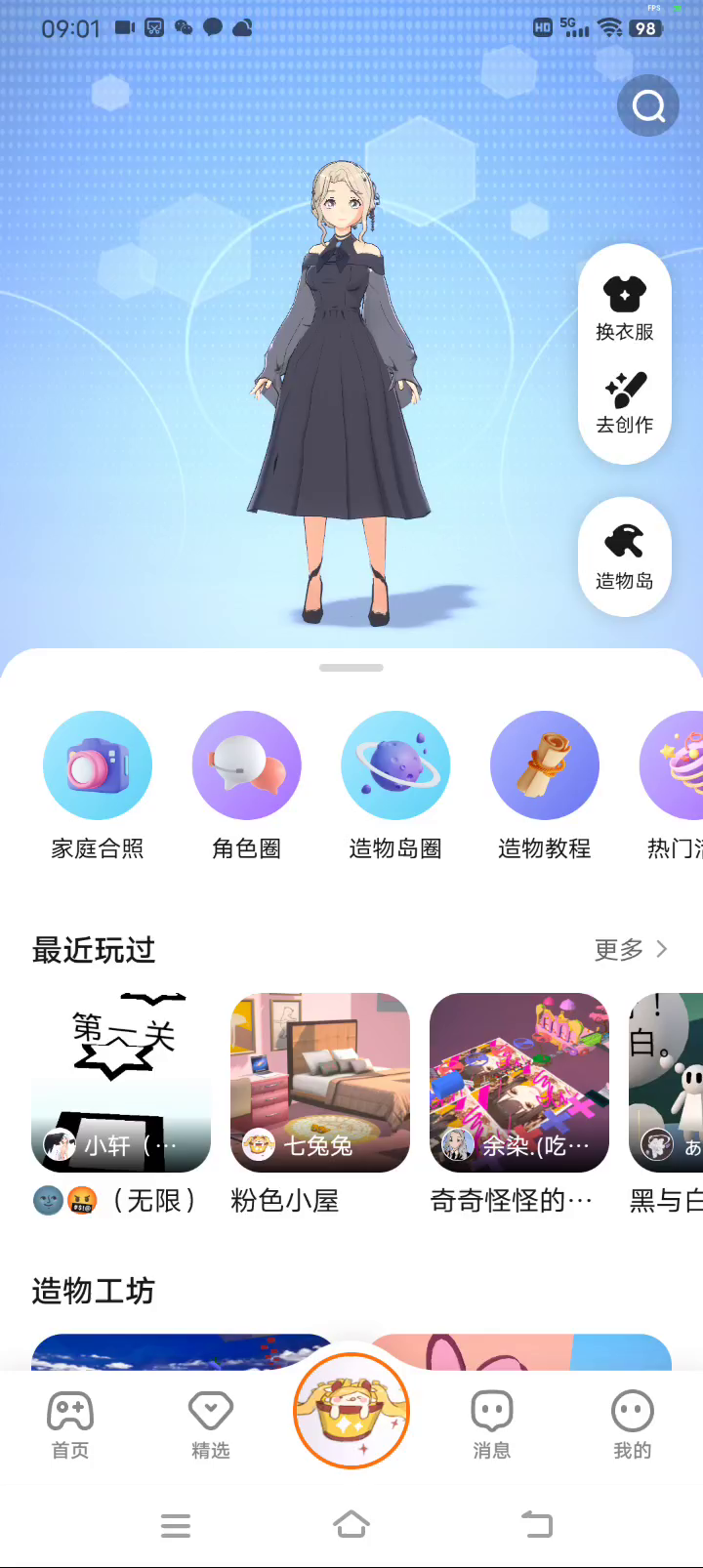
Task: Tap the center mascot button
Action: pyautogui.click(x=351, y=1412)
